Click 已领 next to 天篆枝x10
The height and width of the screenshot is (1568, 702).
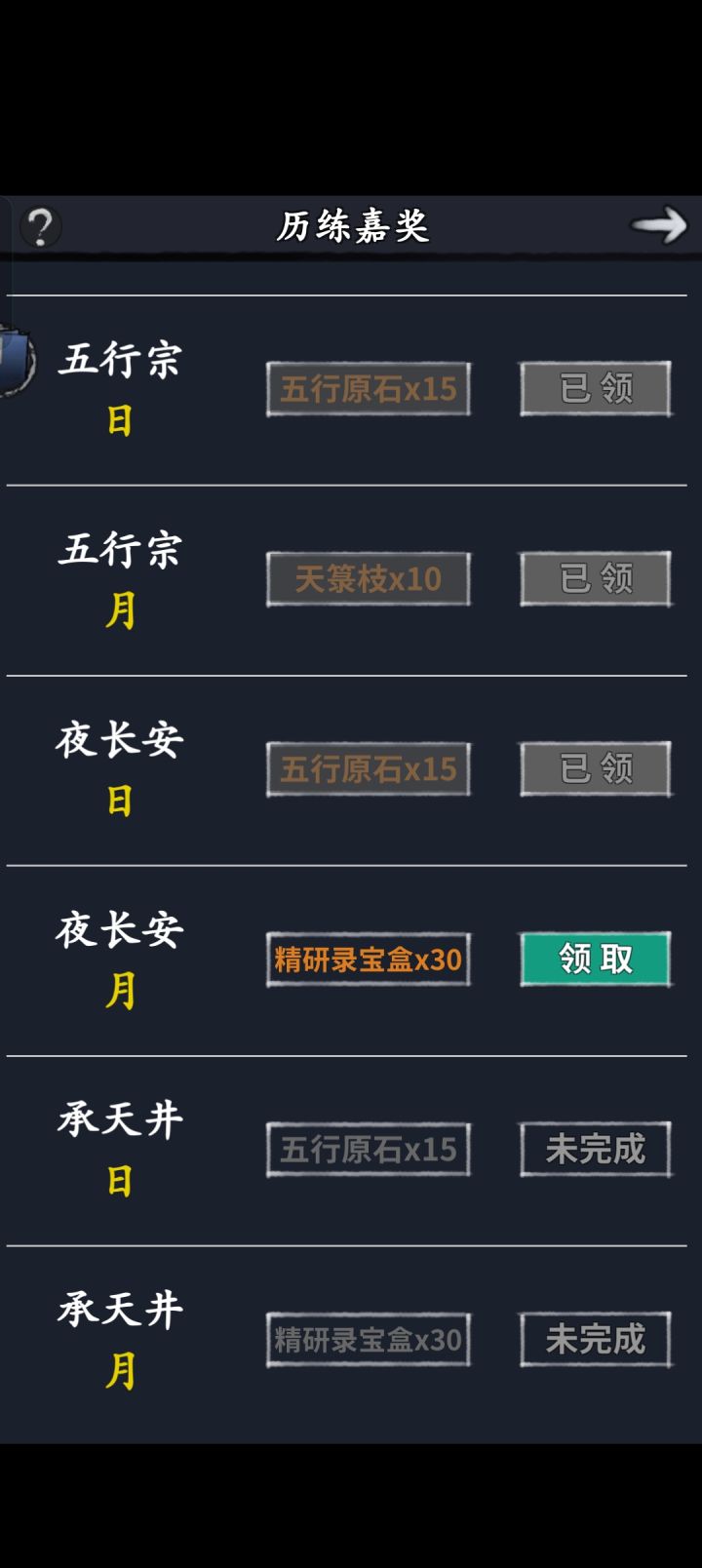tap(595, 577)
